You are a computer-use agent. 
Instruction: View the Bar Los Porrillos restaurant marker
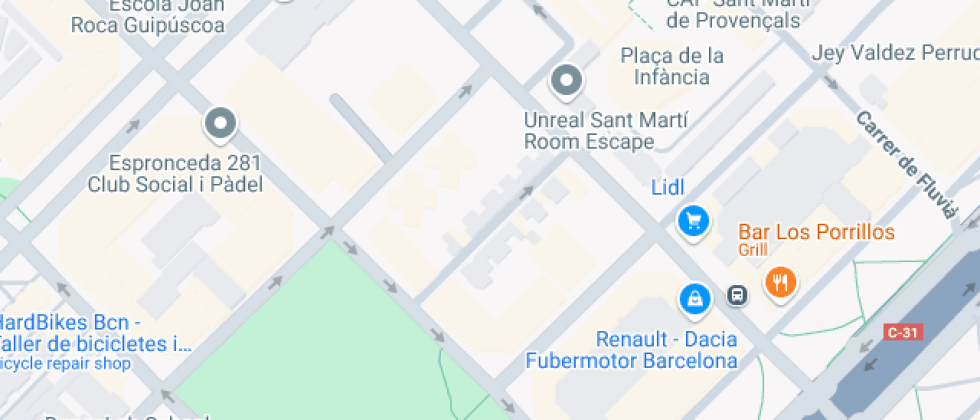click(x=781, y=282)
